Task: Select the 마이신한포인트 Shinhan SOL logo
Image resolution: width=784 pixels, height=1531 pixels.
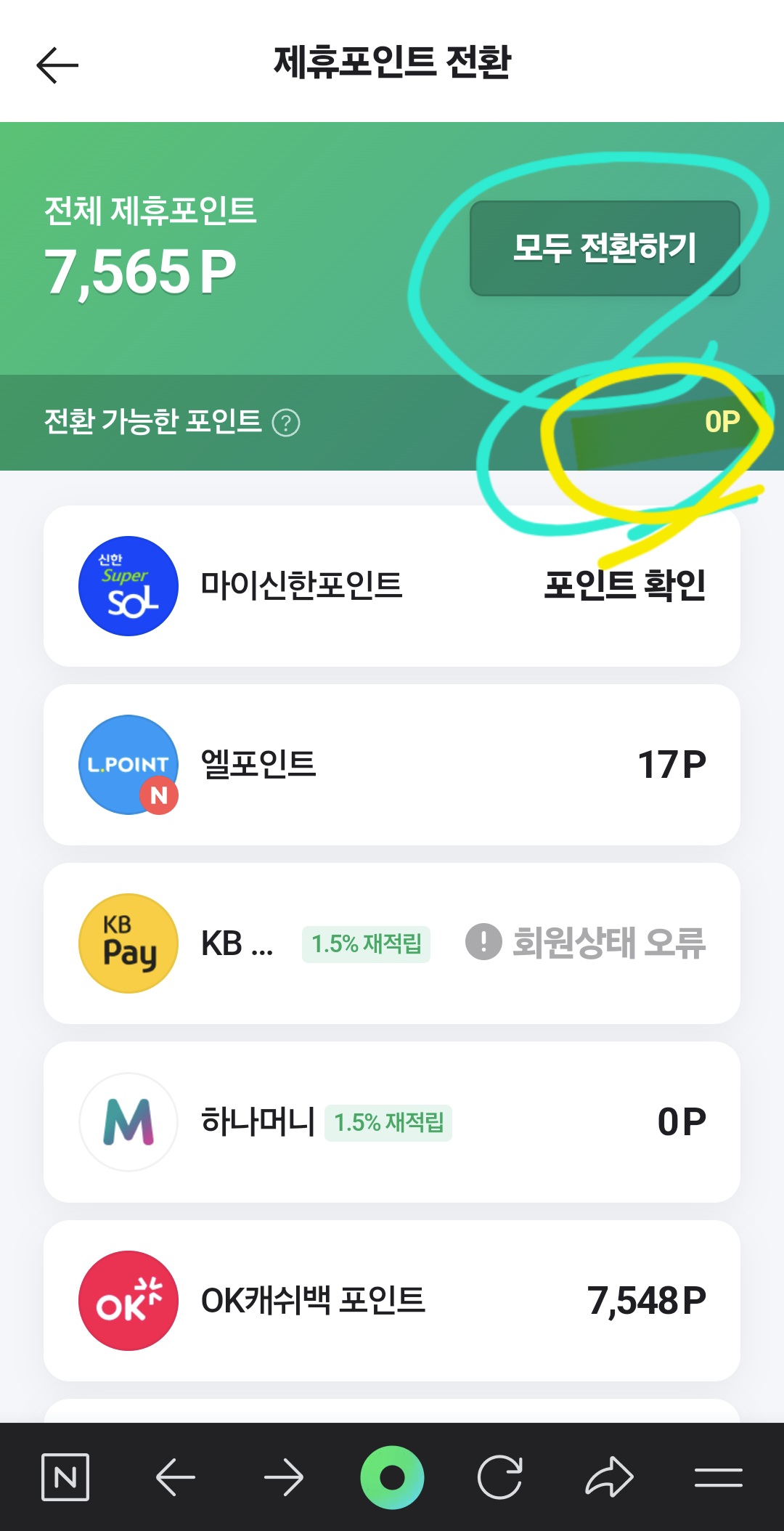Action: 128,585
